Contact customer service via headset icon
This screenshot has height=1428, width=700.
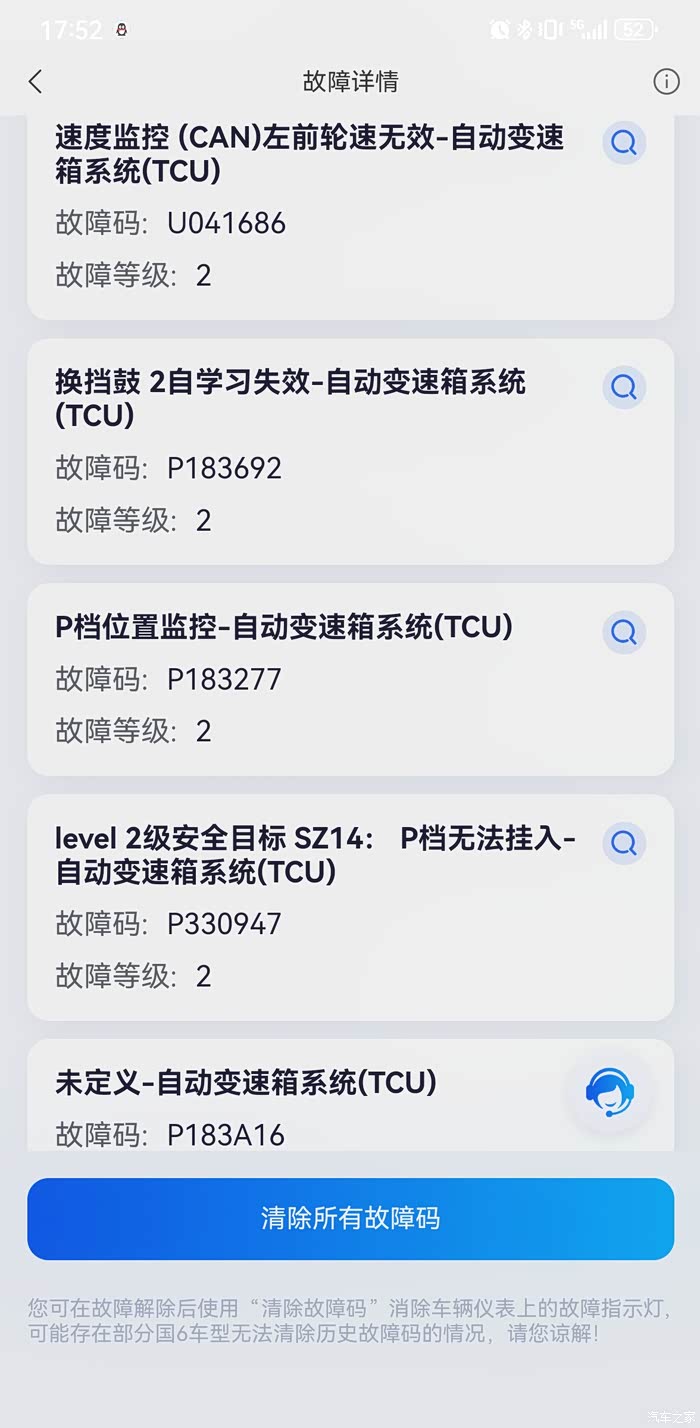pos(609,1091)
